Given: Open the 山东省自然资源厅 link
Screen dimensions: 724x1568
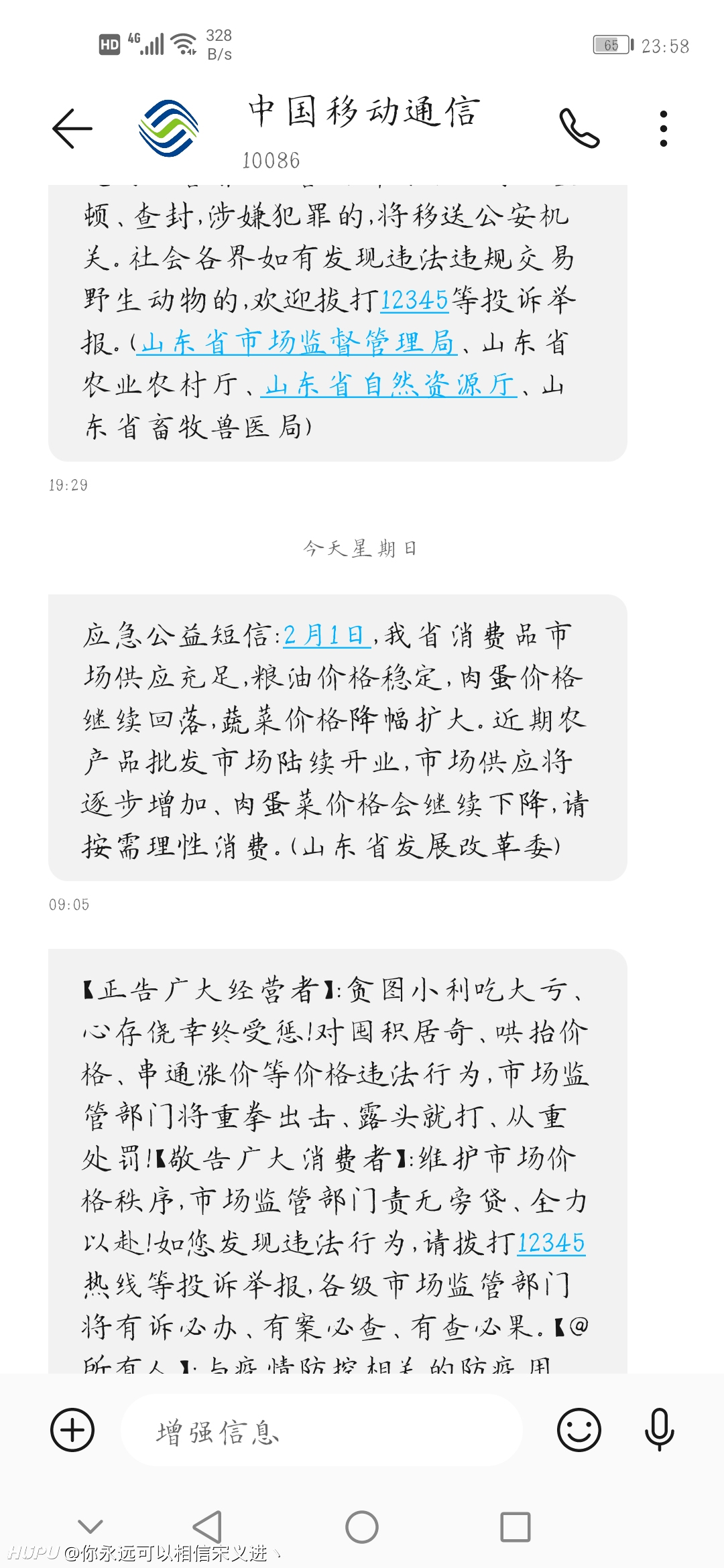Looking at the screenshot, I should coord(389,385).
